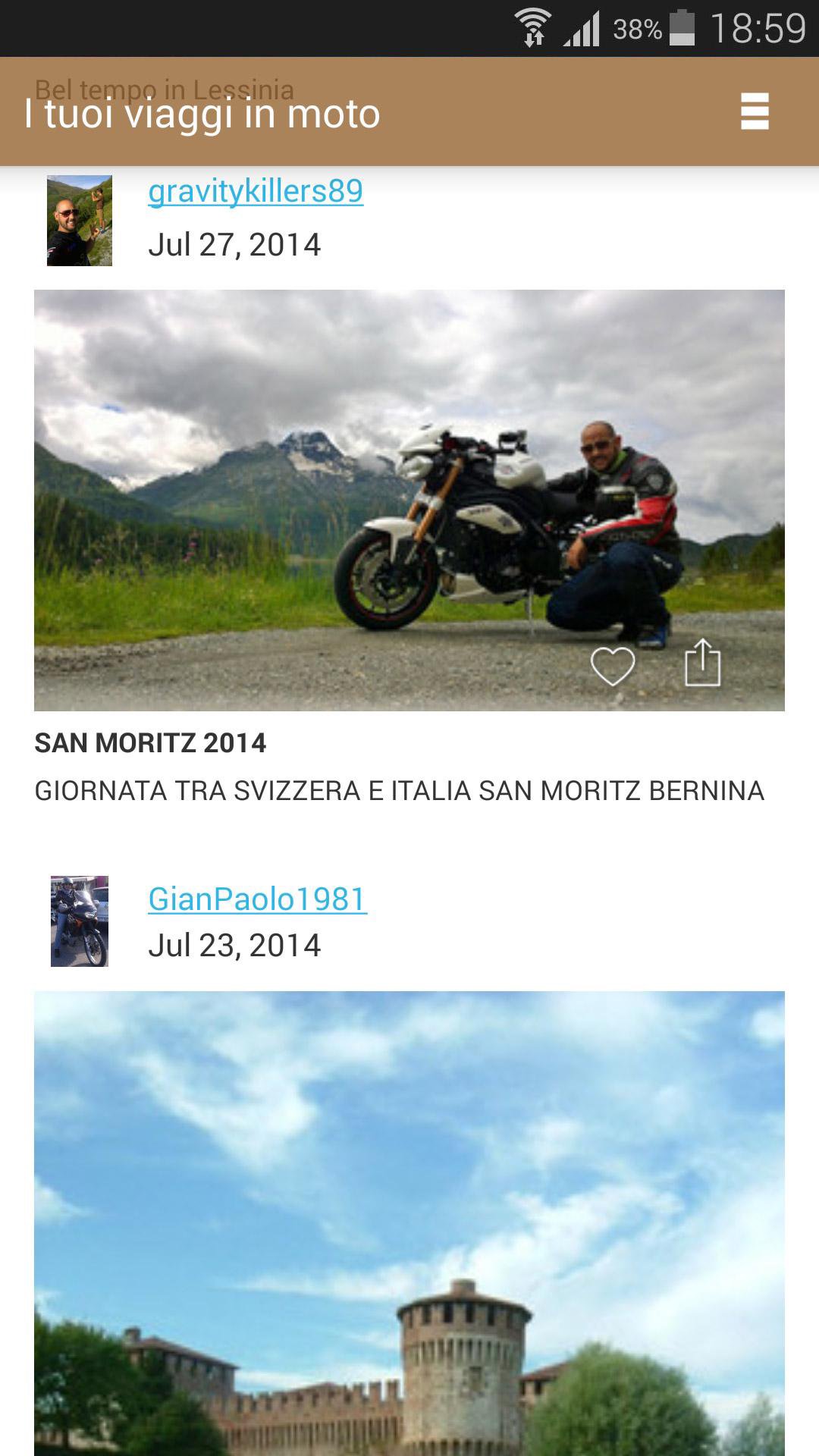The height and width of the screenshot is (1456, 819).
Task: Open the castle photo by GianPaolo1981
Action: pos(409,1223)
